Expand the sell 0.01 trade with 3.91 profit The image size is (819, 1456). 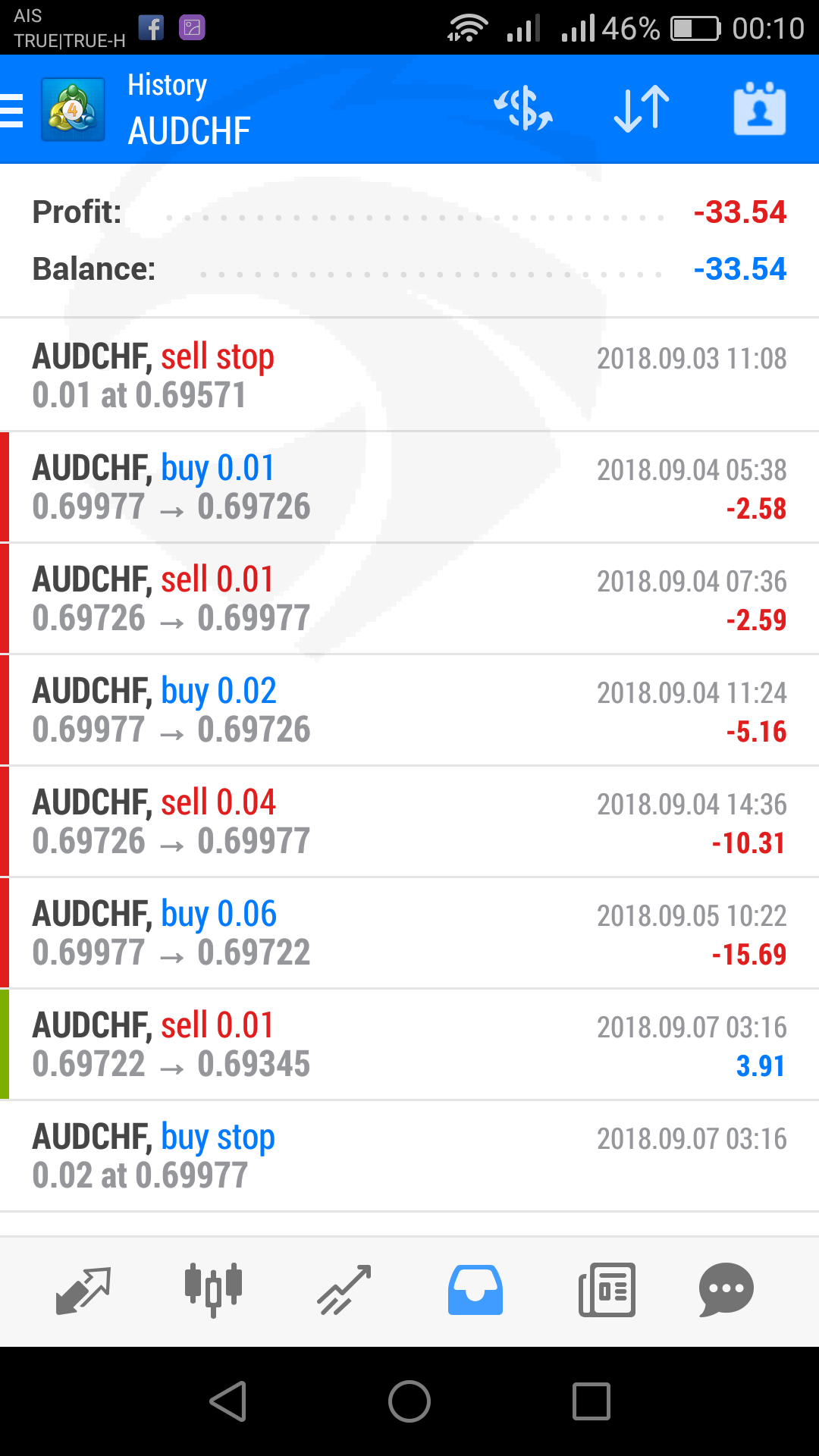[x=409, y=1044]
